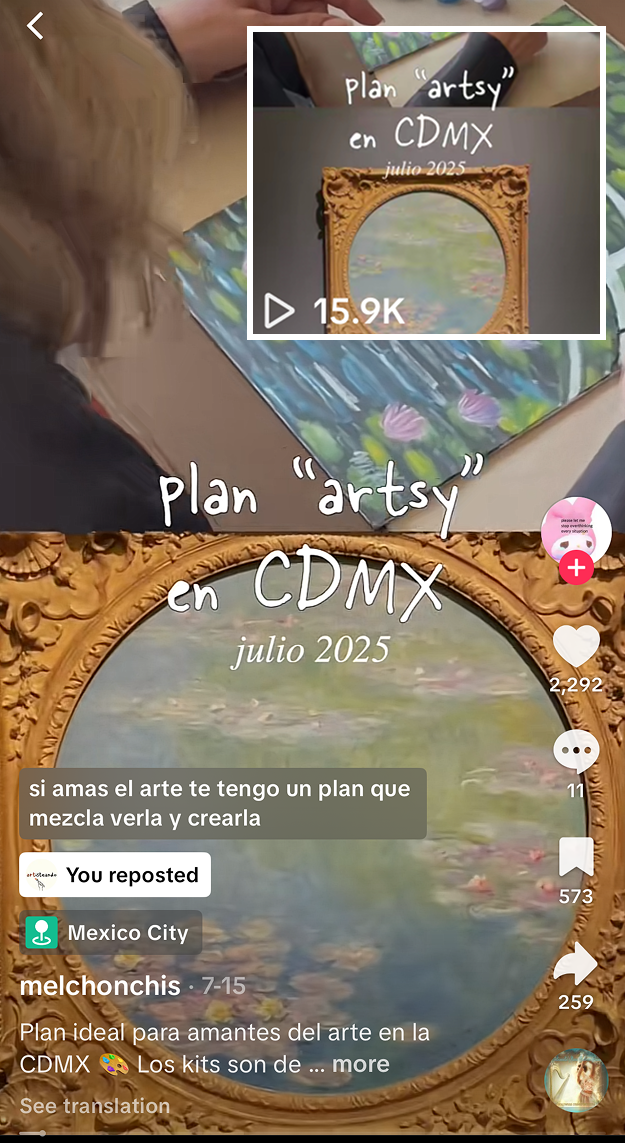
Task: Open the melchonchis username profile
Action: [x=100, y=986]
